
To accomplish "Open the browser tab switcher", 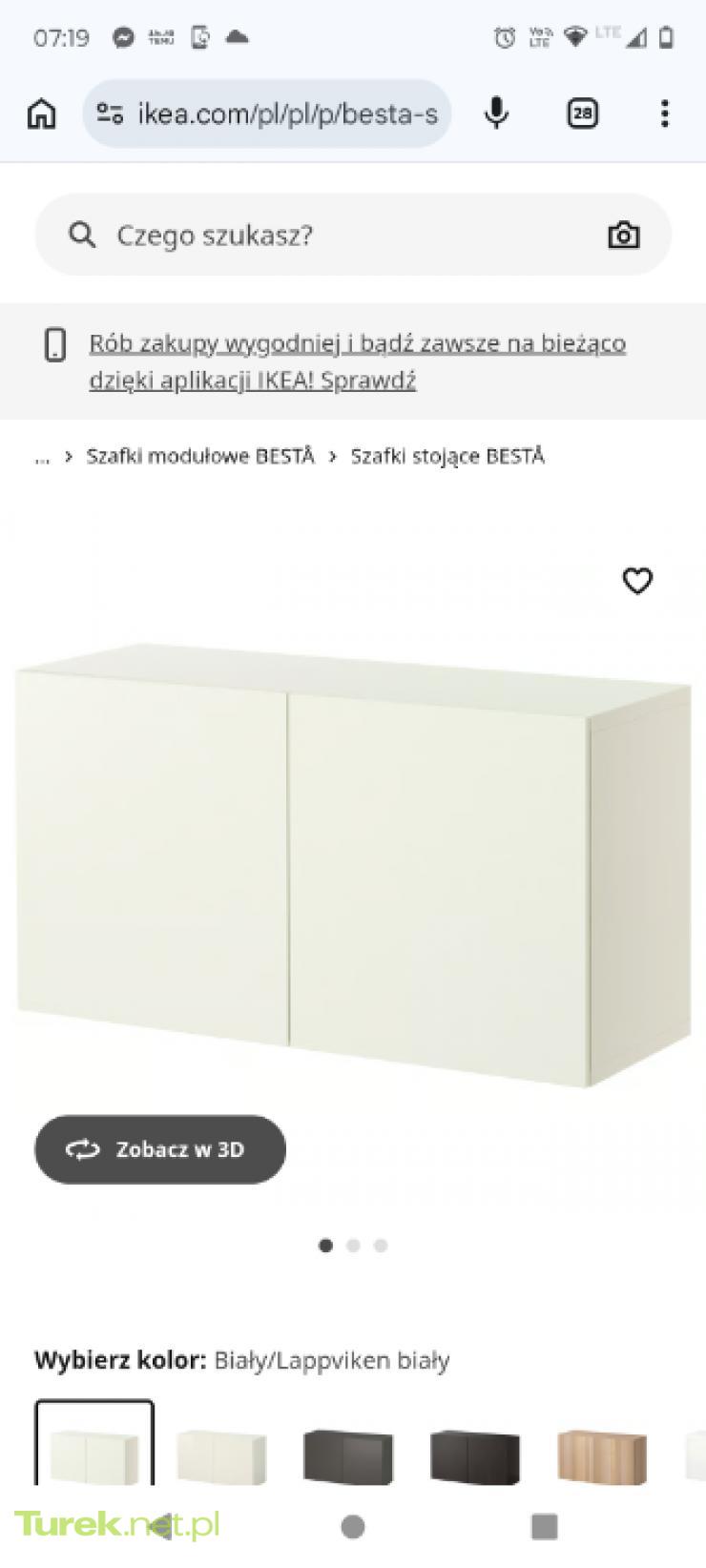I will tap(582, 113).
